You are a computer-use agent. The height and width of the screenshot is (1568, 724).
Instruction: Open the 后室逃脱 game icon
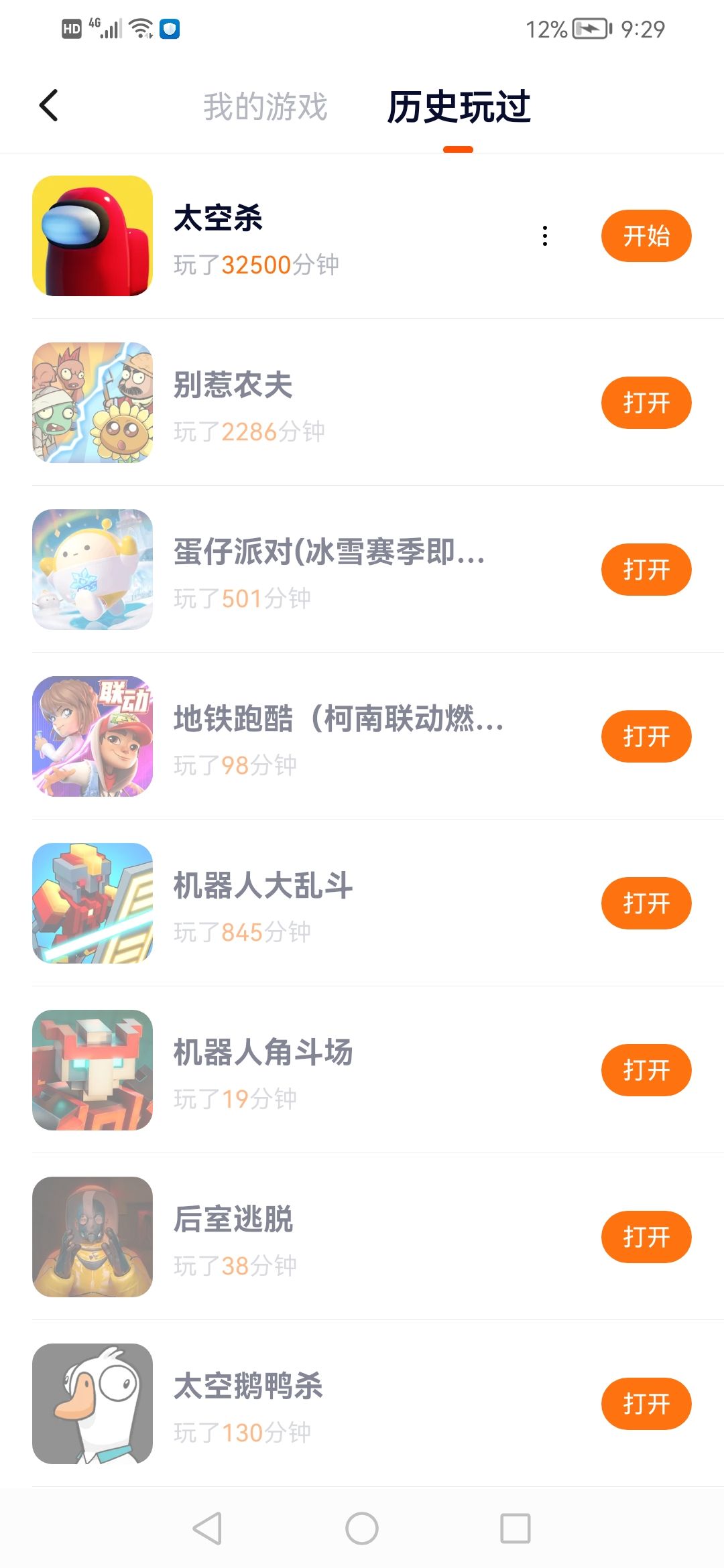(93, 1237)
